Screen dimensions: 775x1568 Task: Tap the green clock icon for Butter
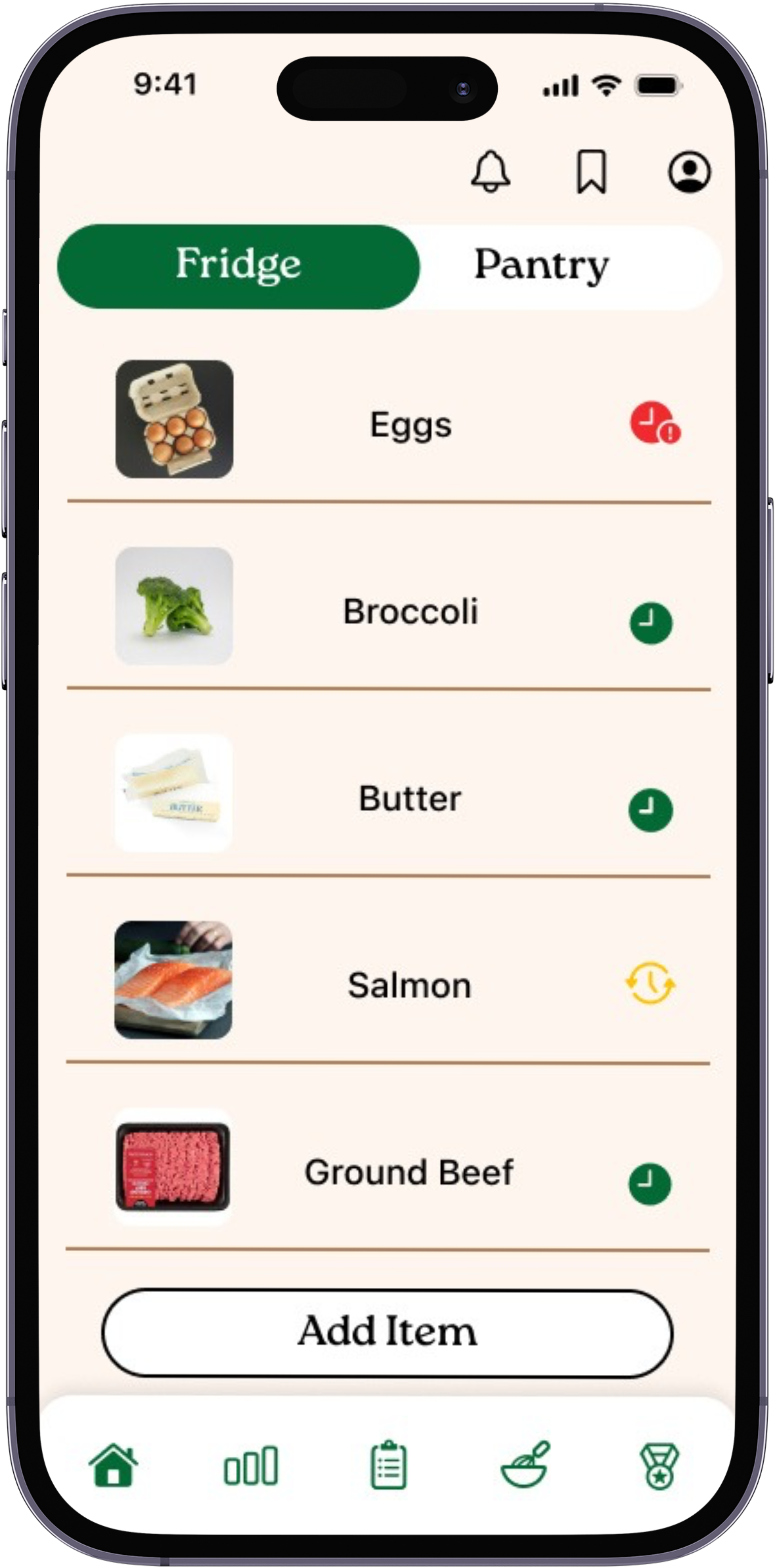pos(650,809)
